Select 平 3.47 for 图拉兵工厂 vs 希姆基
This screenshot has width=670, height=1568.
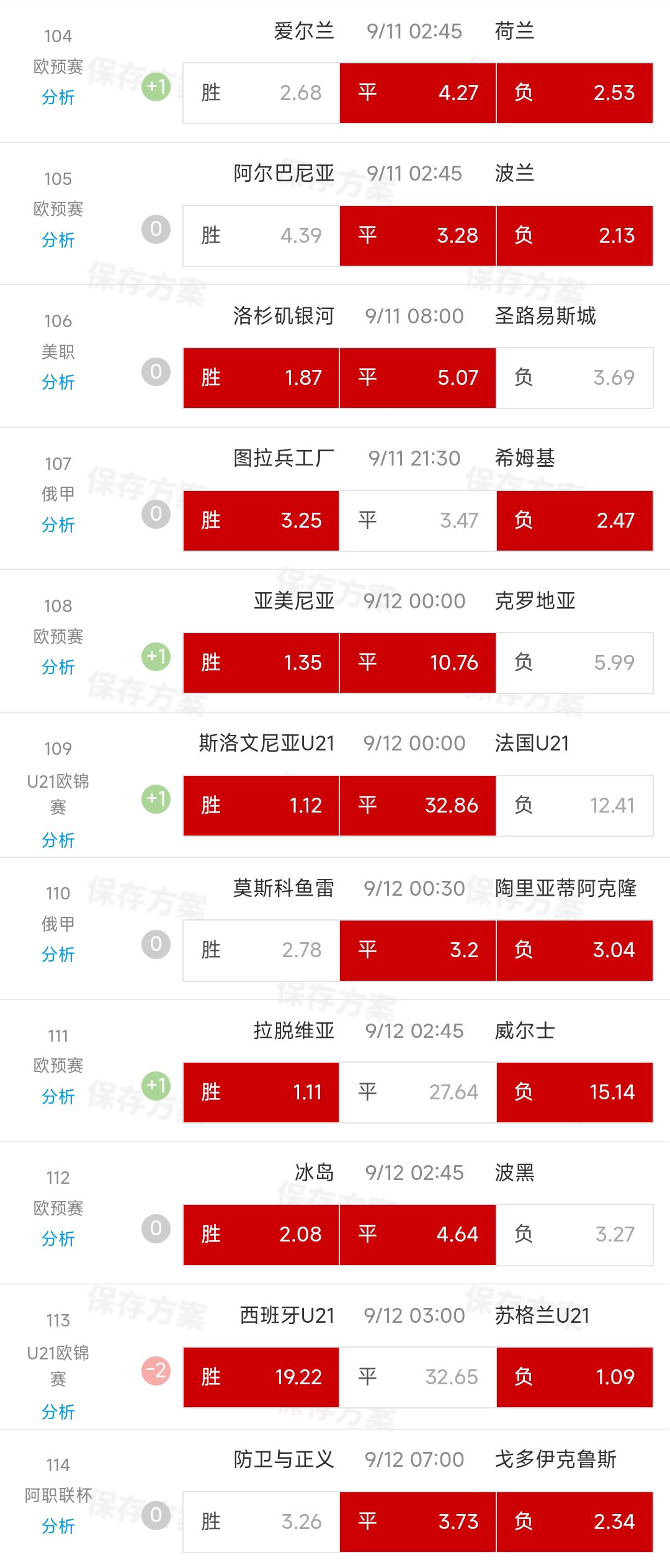tap(418, 521)
